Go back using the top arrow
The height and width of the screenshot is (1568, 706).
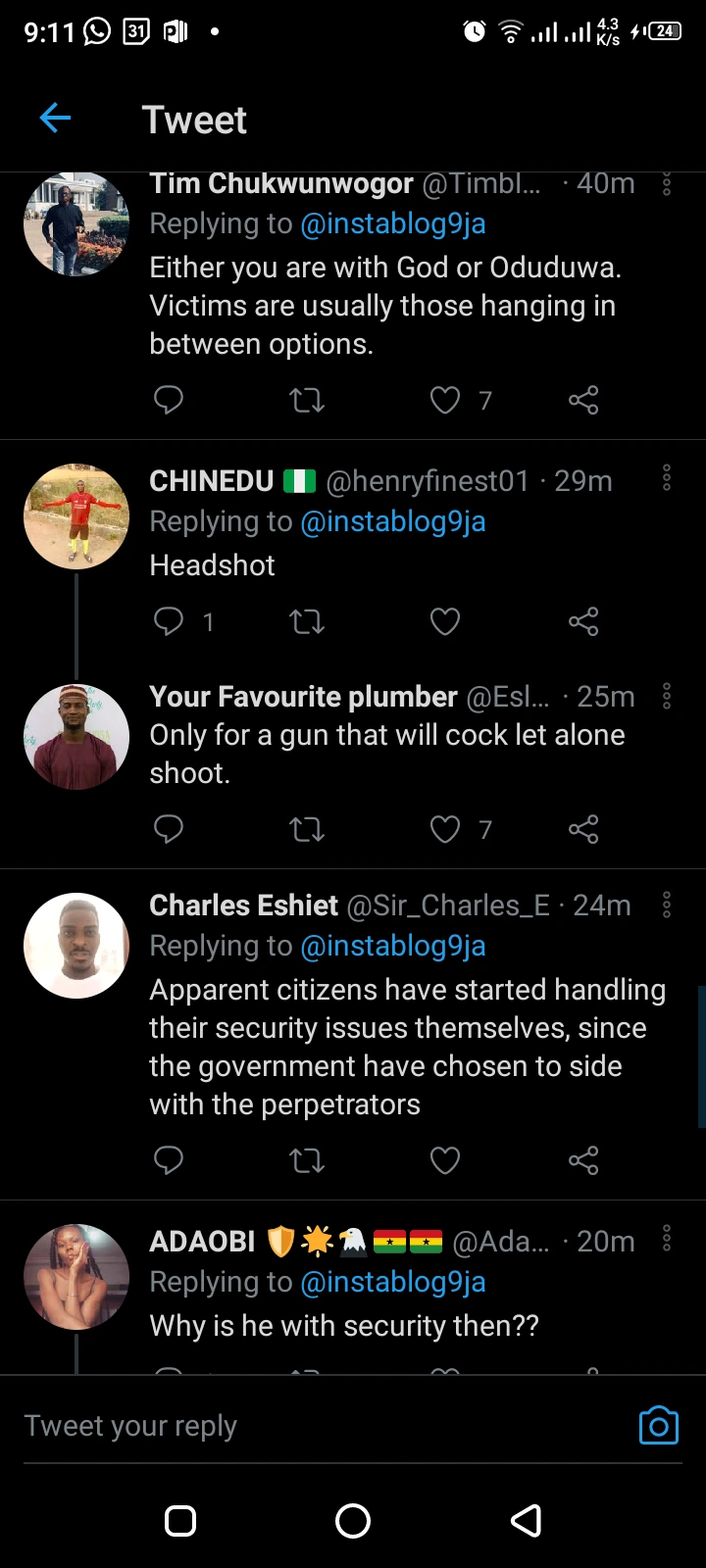56,119
